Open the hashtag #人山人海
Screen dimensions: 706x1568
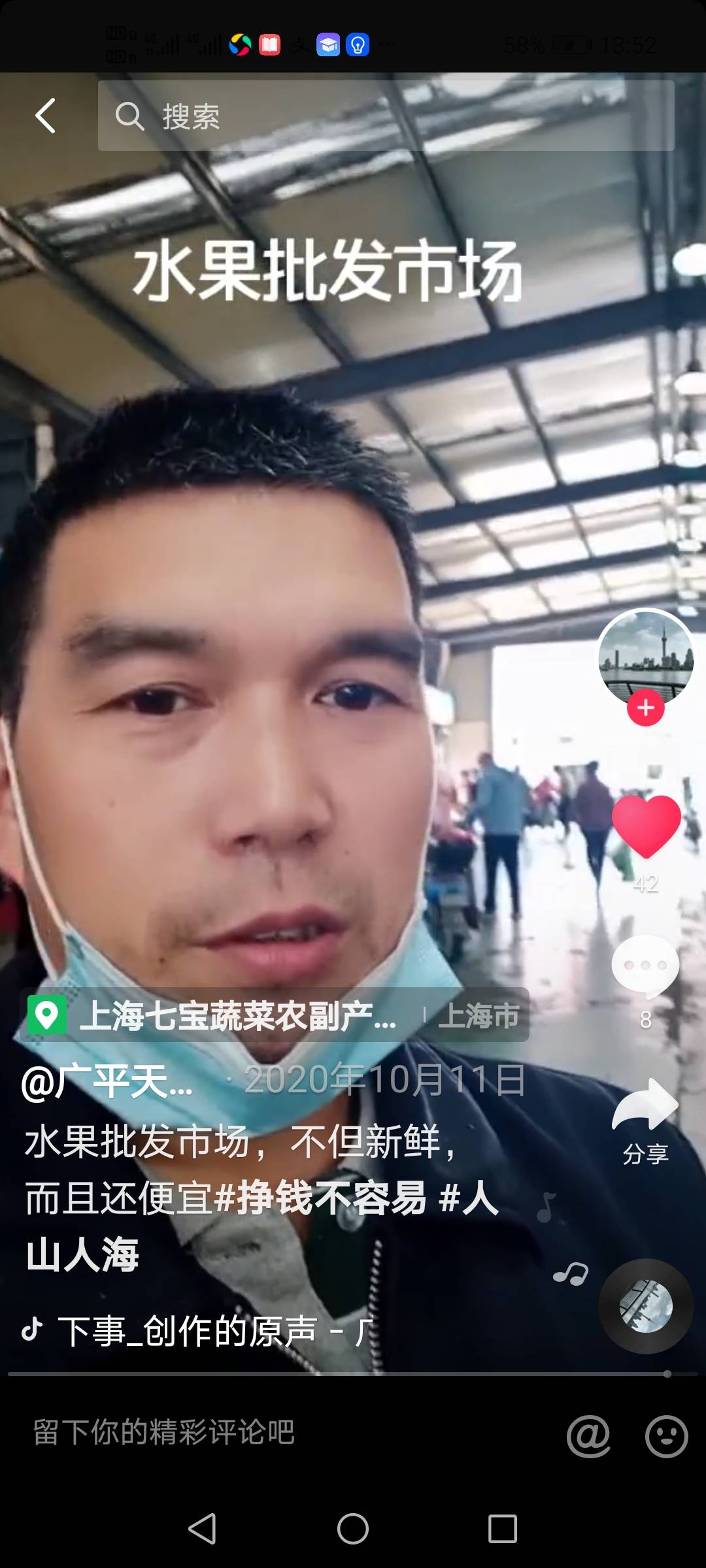pos(261,1227)
